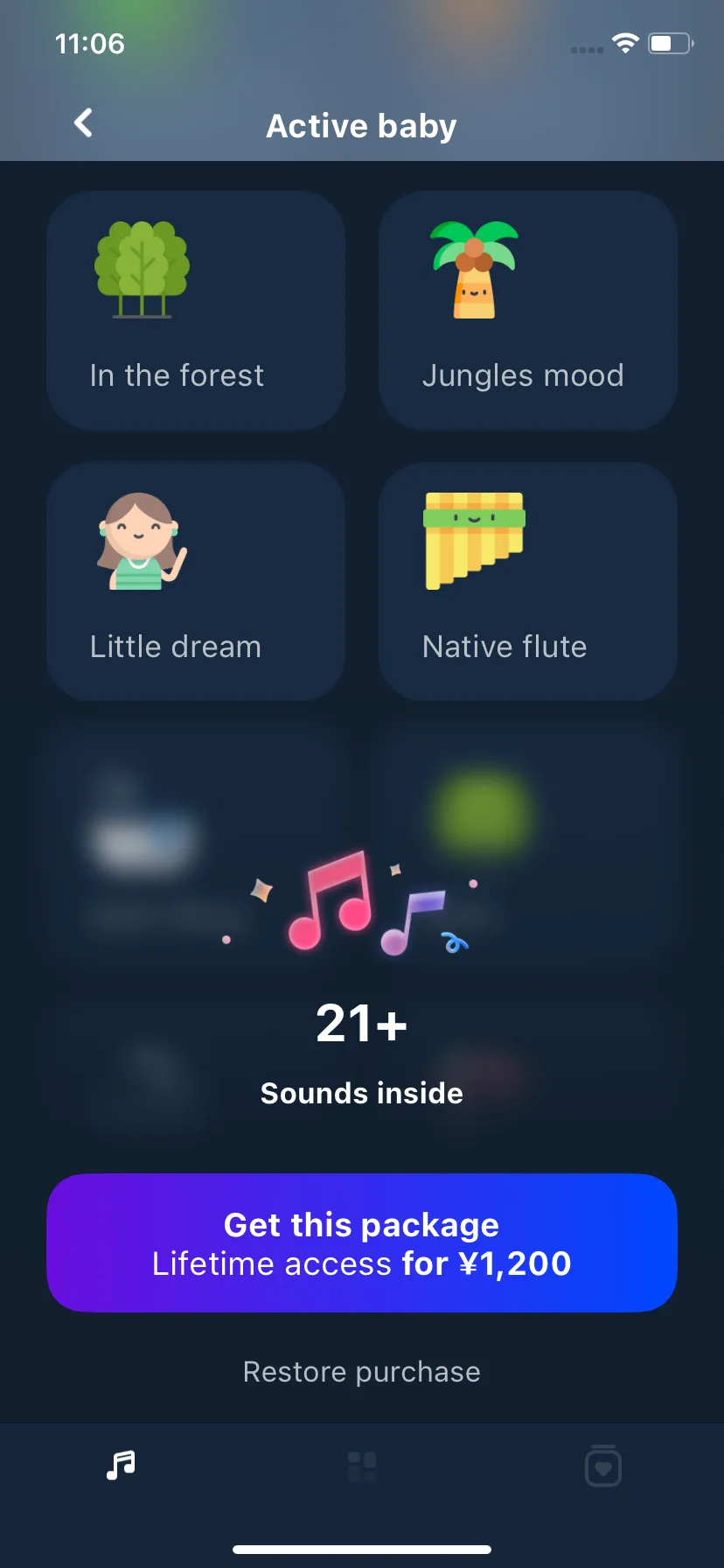The height and width of the screenshot is (1568, 724).
Task: Select the Little dream sound
Action: coord(195,581)
